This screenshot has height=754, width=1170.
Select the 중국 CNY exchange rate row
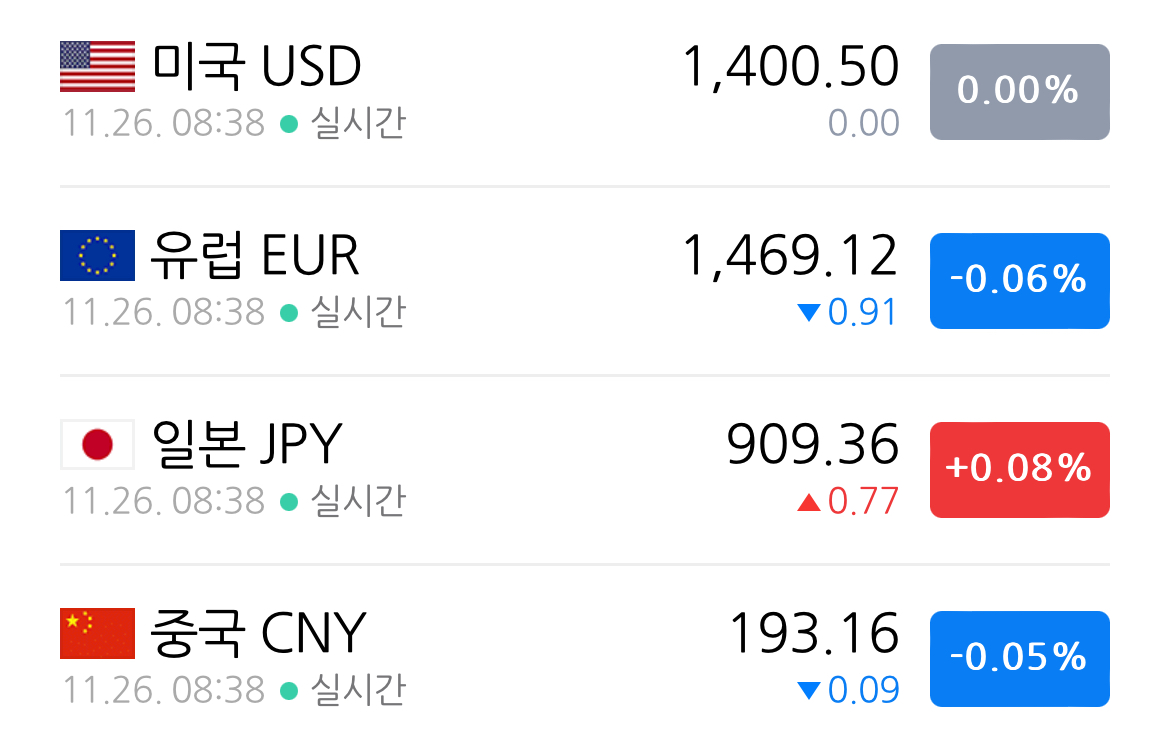[x=584, y=658]
